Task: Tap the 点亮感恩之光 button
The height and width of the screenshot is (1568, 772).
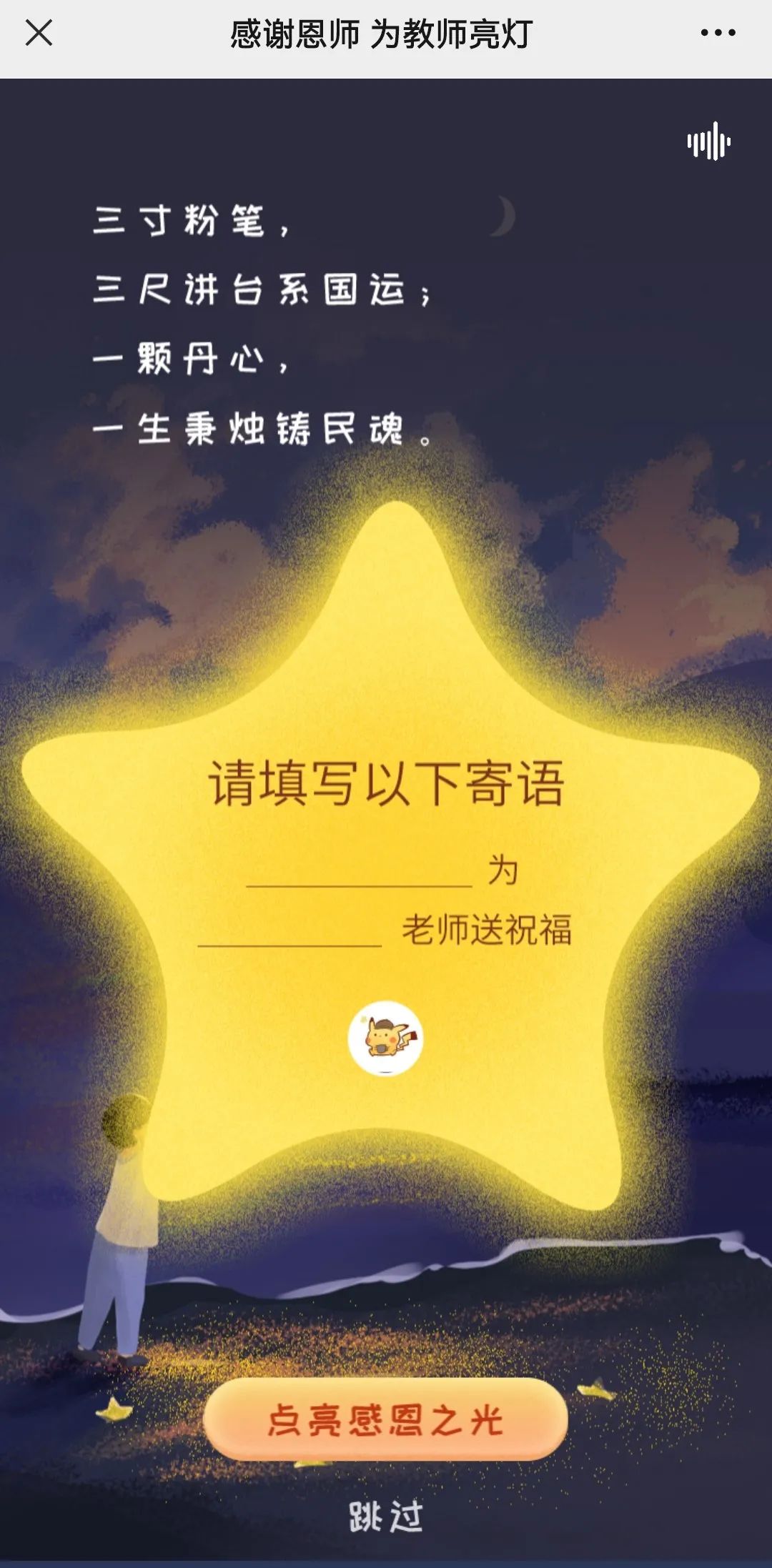Action: [x=385, y=1419]
